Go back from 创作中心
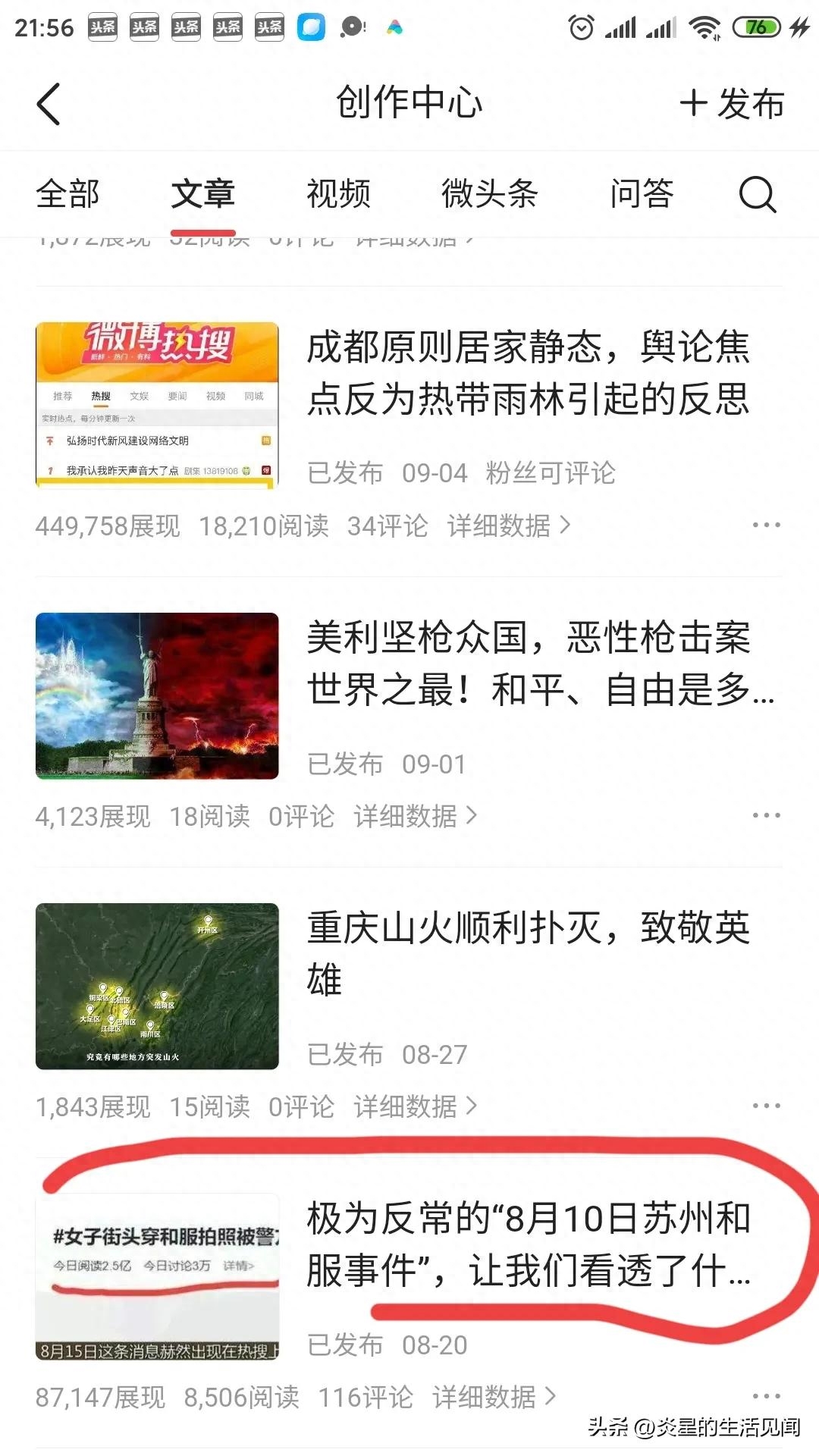This screenshot has height=1456, width=819. [49, 104]
